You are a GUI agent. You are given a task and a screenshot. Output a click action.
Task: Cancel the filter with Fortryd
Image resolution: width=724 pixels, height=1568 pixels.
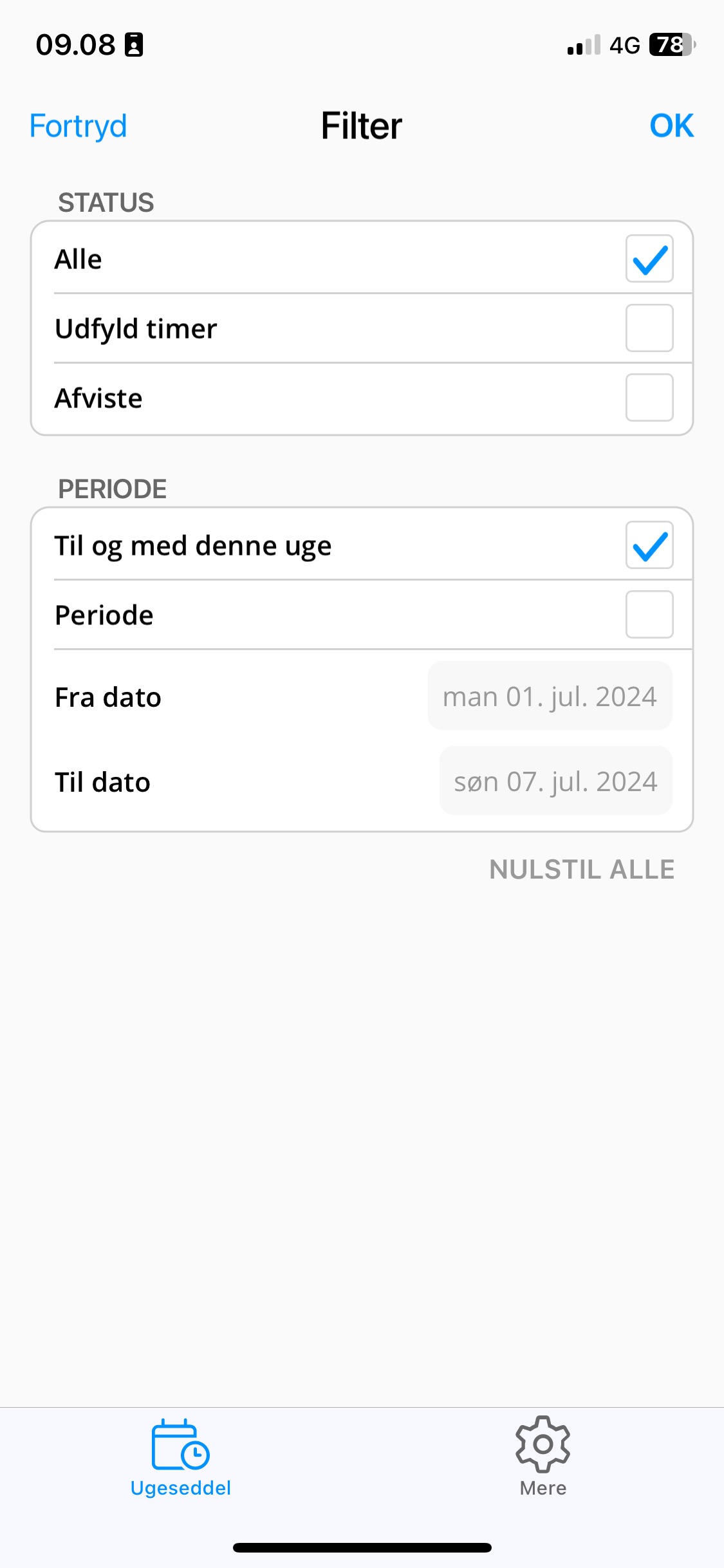click(x=78, y=126)
